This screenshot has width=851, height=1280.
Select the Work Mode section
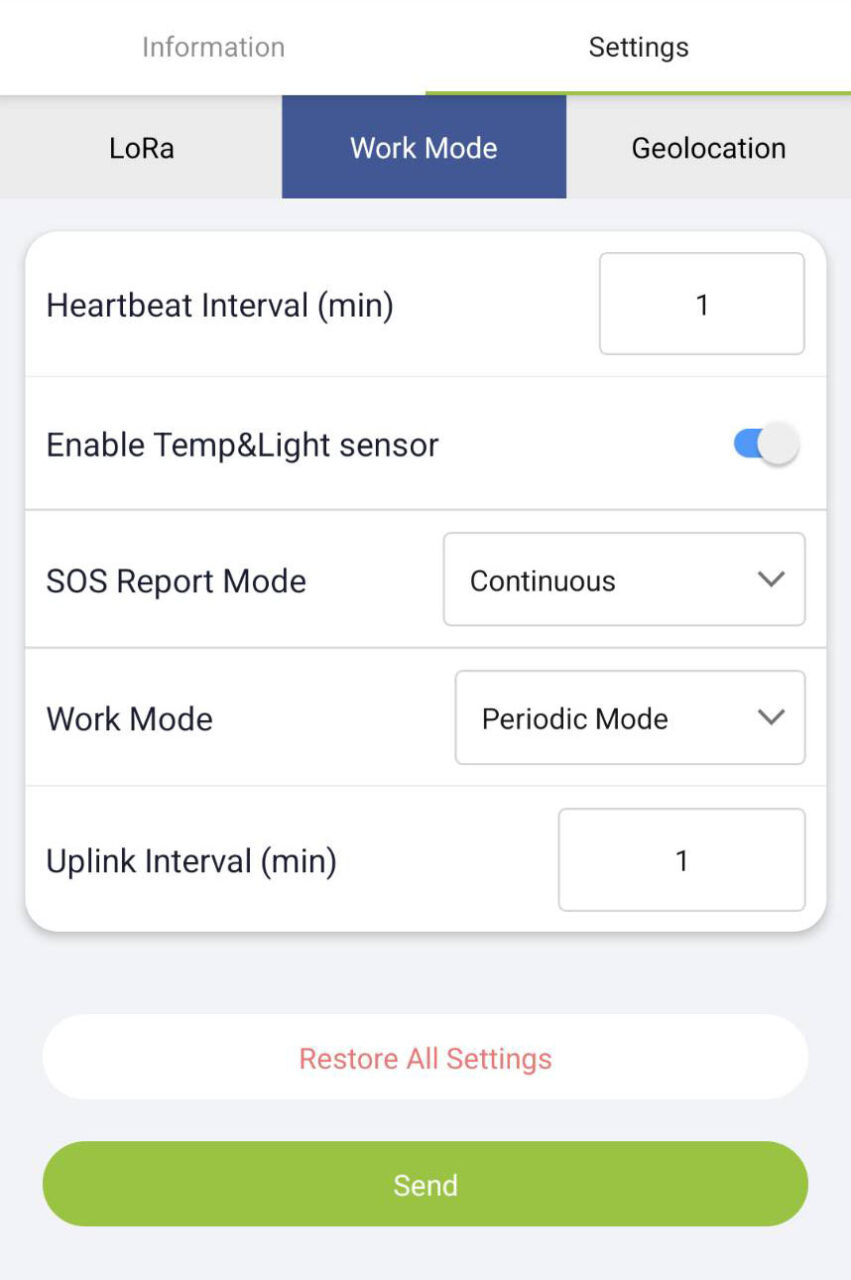[424, 148]
